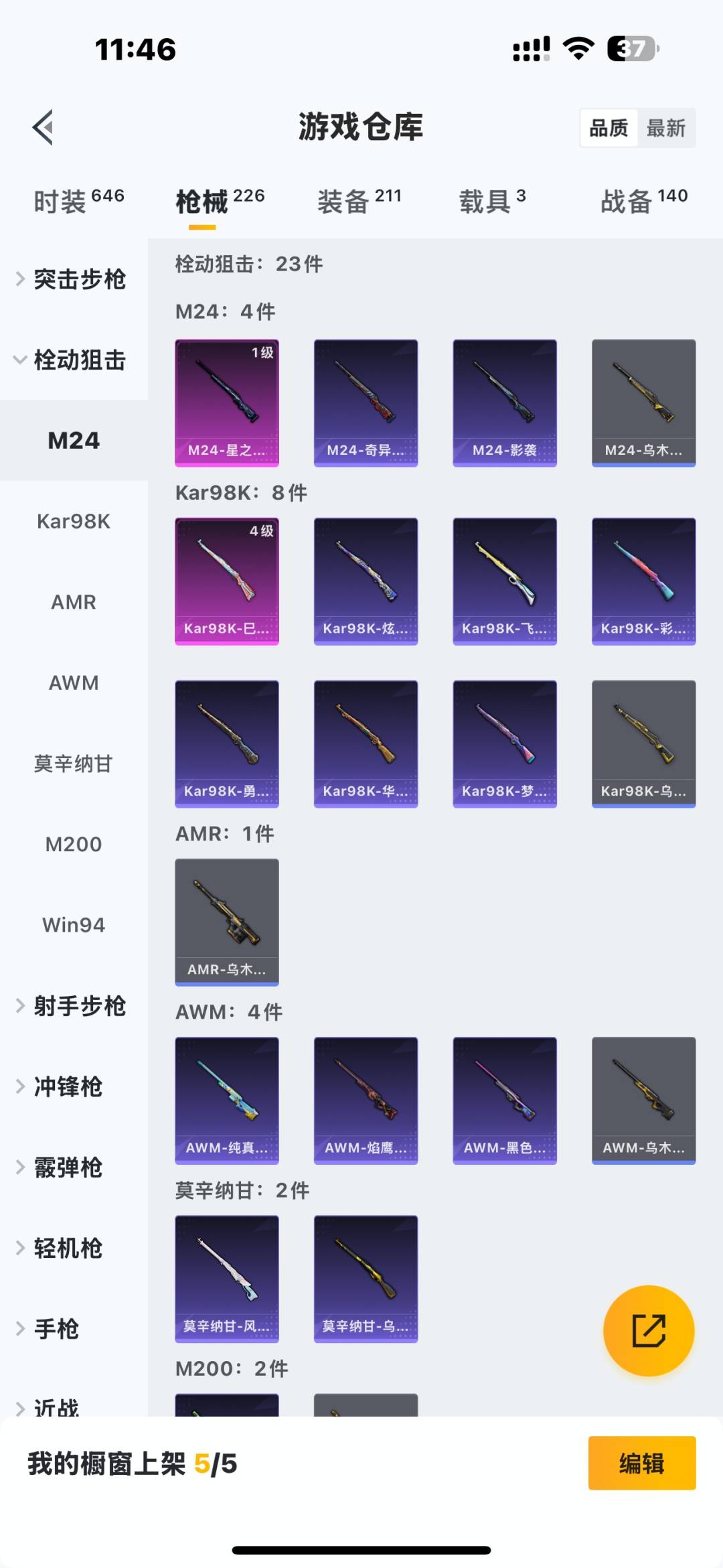The image size is (723, 1568).
Task: Switch sorting to 品质
Action: 608,127
